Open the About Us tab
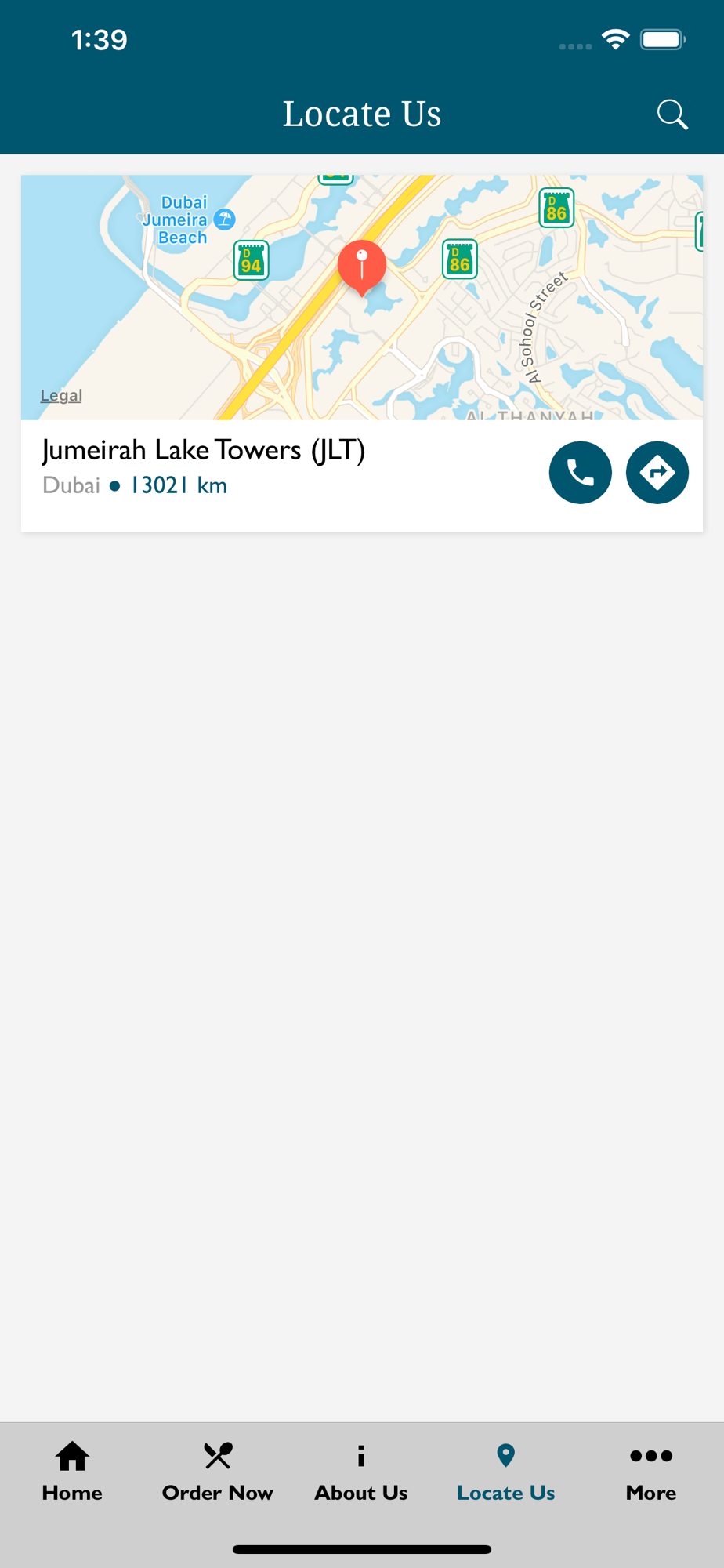This screenshot has height=1568, width=724. click(x=361, y=1472)
